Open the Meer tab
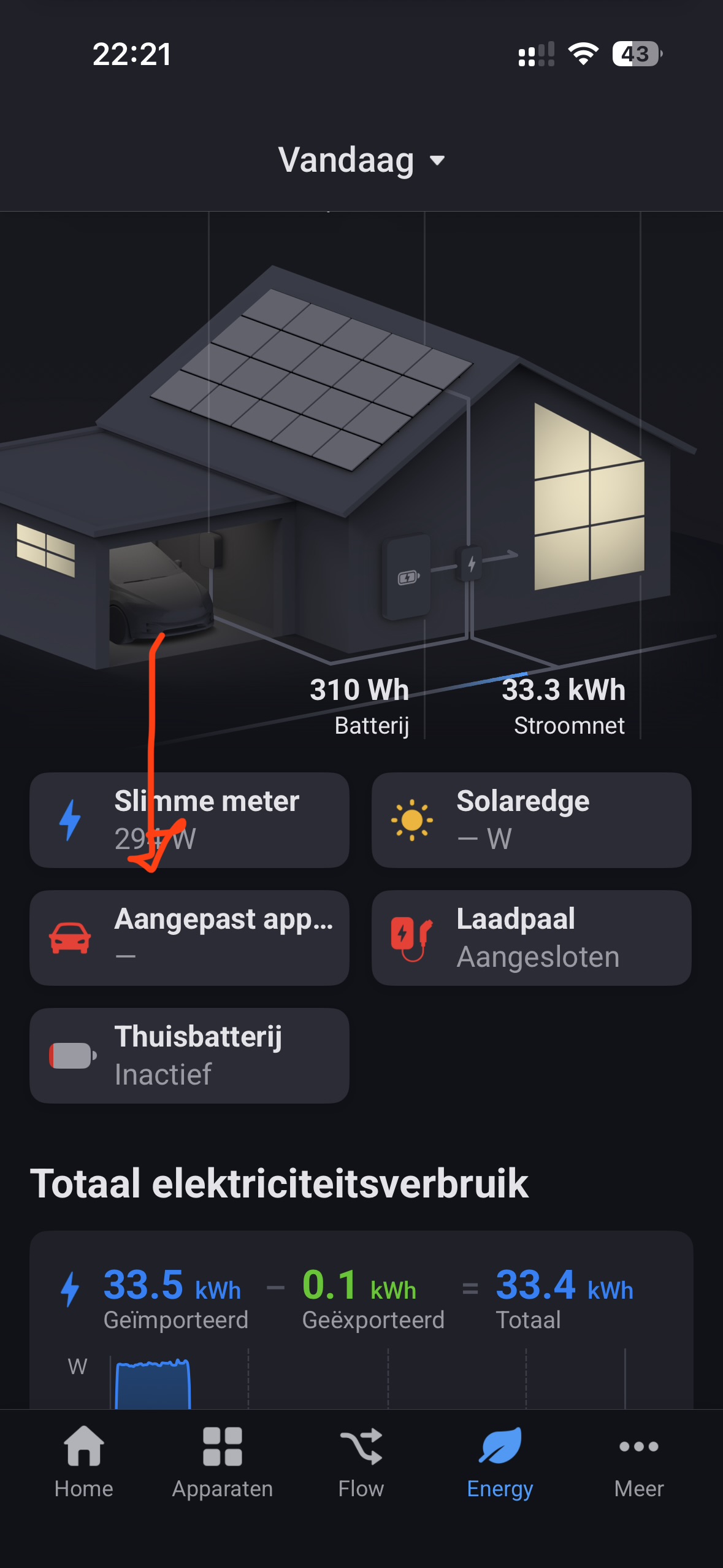 click(638, 1462)
